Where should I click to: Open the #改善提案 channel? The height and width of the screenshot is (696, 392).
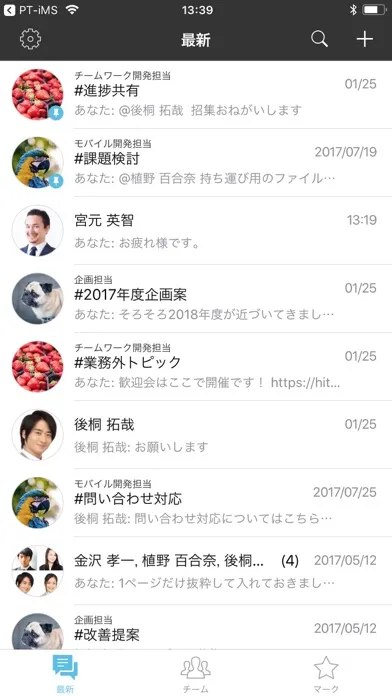pyautogui.click(x=196, y=627)
